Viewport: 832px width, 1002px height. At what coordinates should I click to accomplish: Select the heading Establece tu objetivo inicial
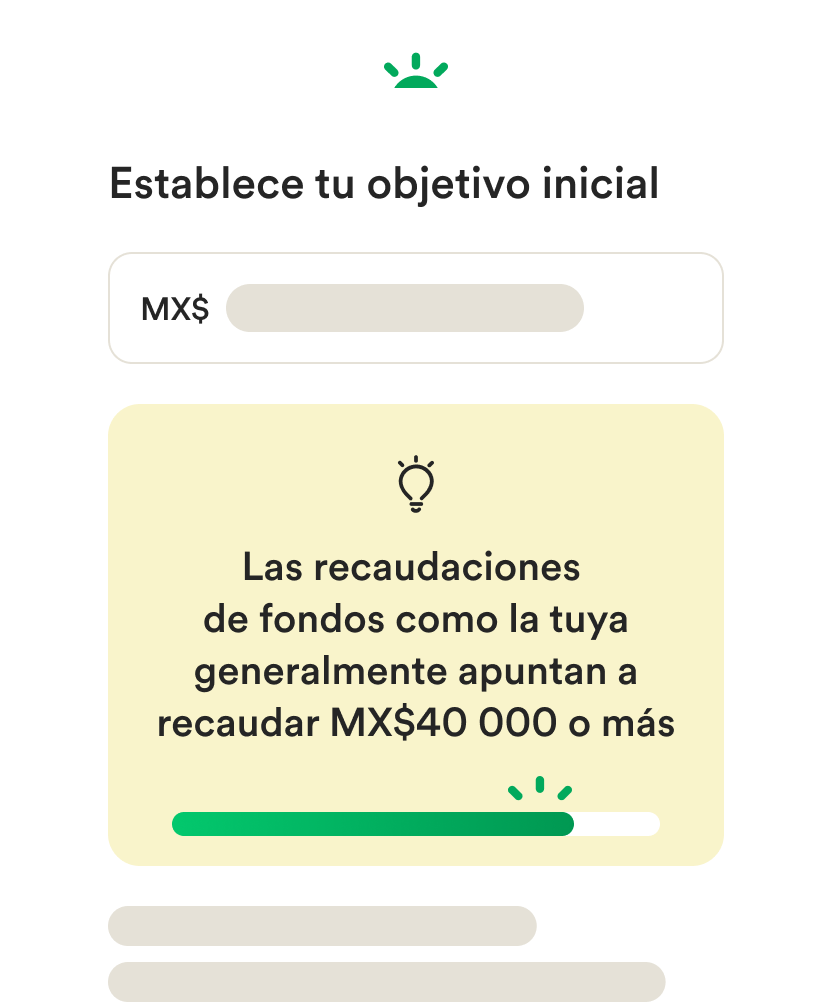click(x=385, y=182)
